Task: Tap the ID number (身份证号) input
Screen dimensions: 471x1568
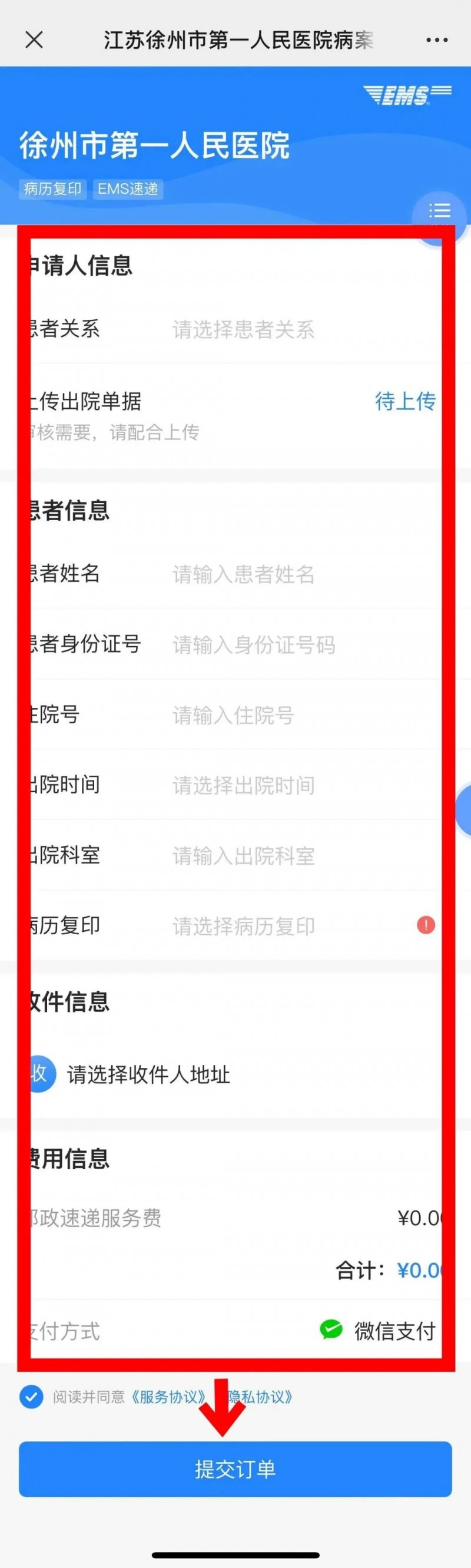Action: (254, 644)
